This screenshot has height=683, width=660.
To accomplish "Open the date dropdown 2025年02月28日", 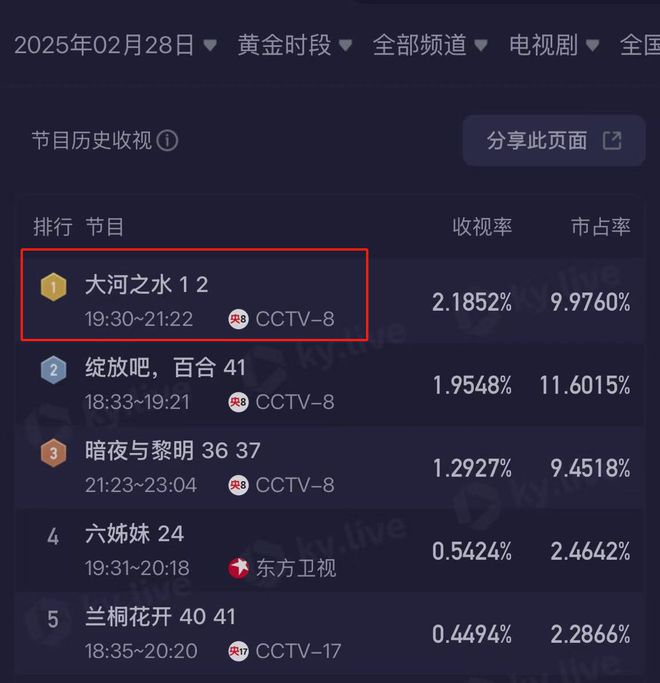I will 115,46.
